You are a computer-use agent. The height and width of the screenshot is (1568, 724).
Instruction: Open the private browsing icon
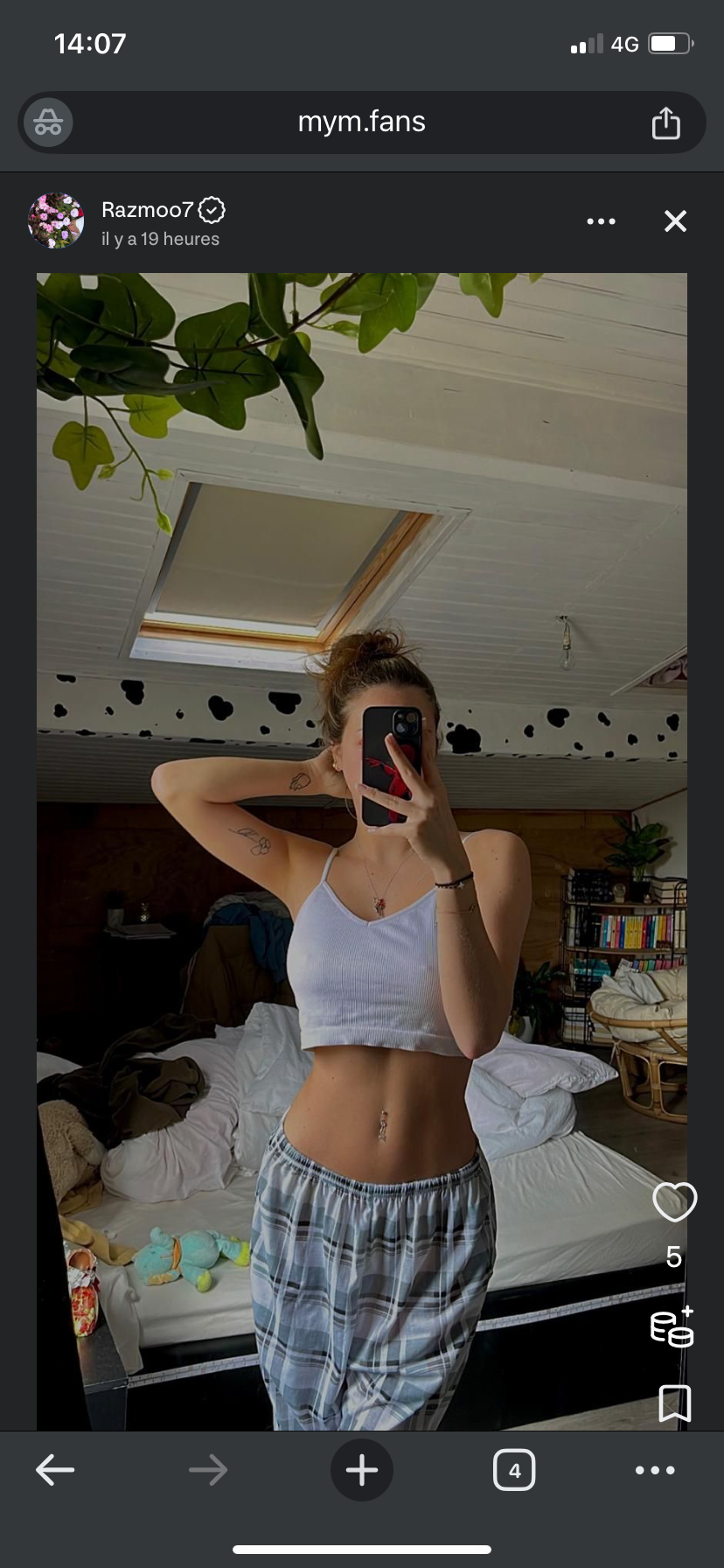[x=48, y=122]
